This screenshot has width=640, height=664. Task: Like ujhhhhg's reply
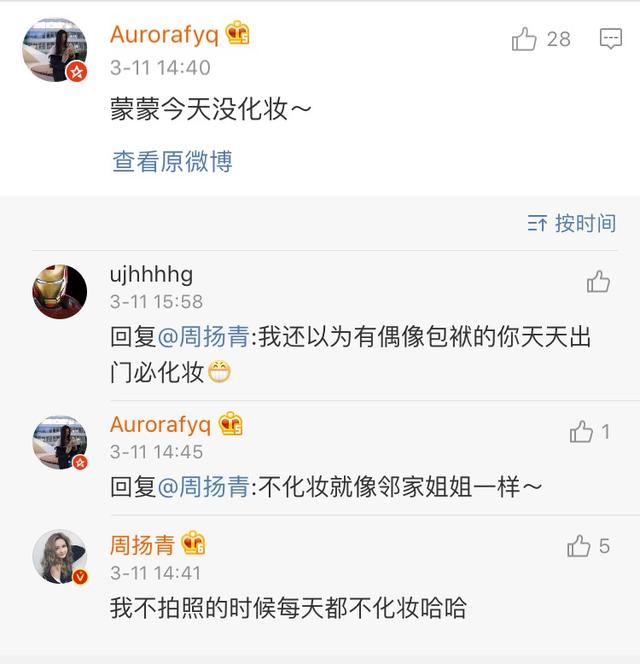[598, 282]
